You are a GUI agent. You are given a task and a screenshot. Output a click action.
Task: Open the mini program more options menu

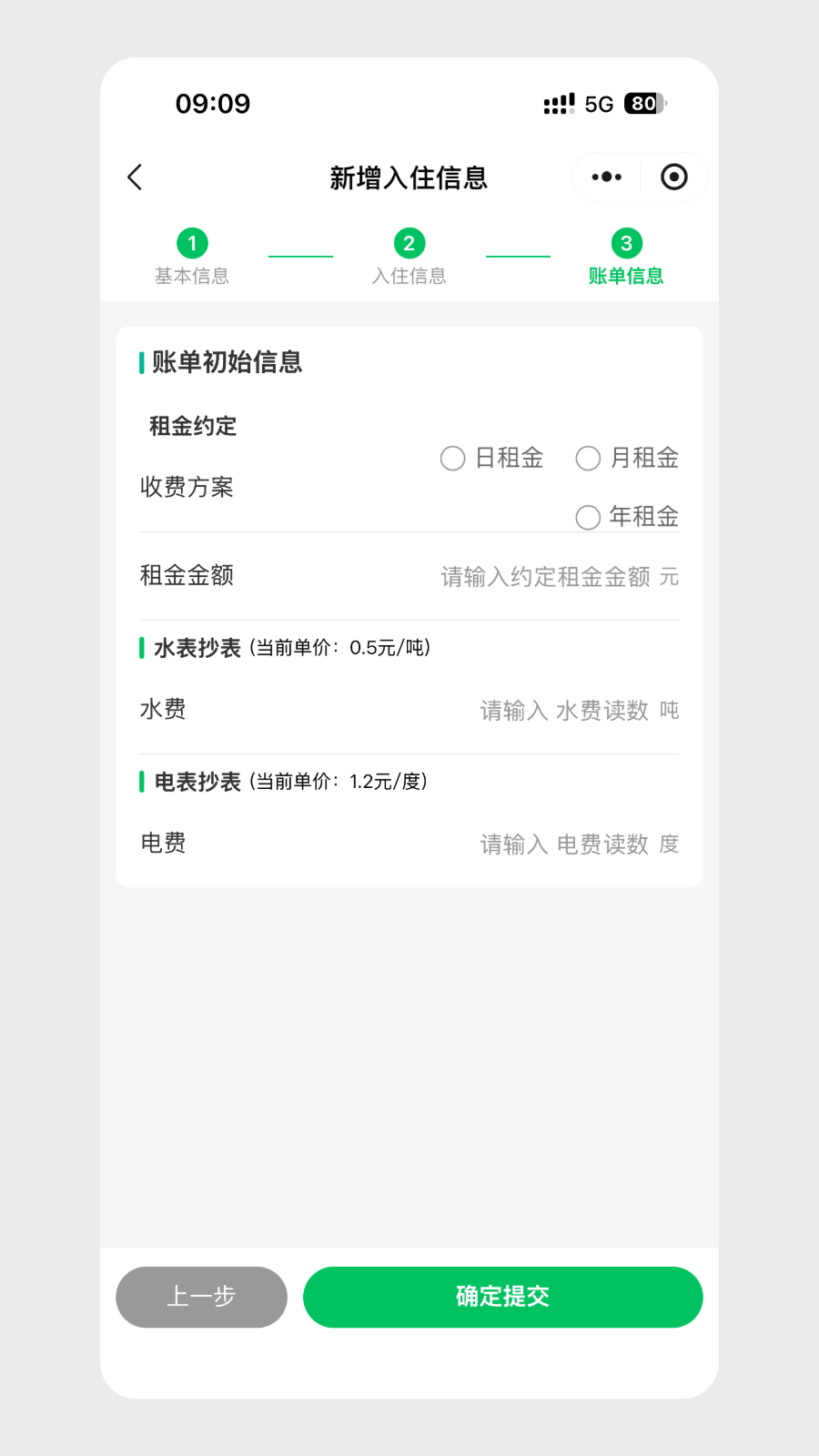click(x=606, y=177)
